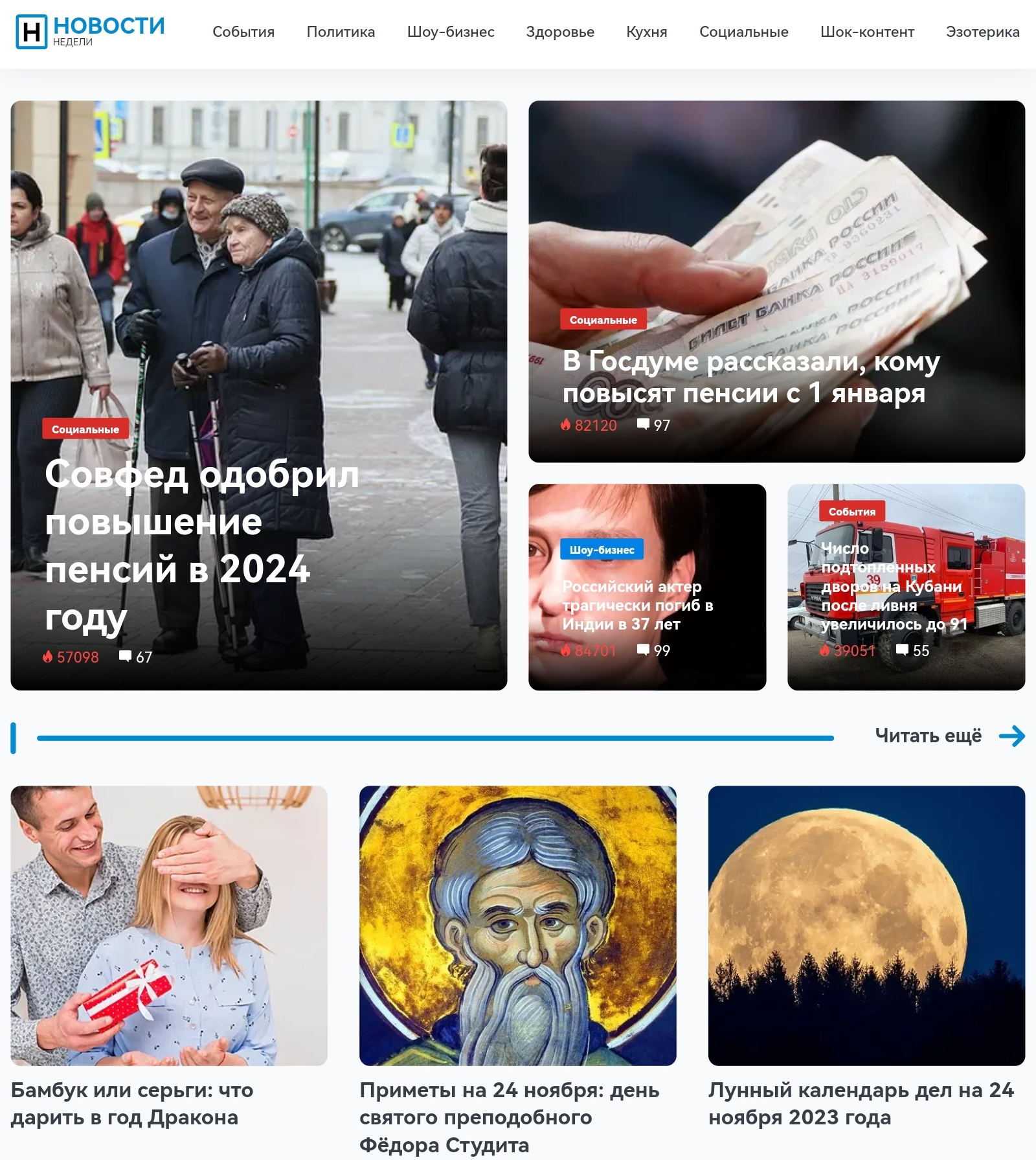
Task: Switch to the Социальные section
Action: [x=743, y=32]
